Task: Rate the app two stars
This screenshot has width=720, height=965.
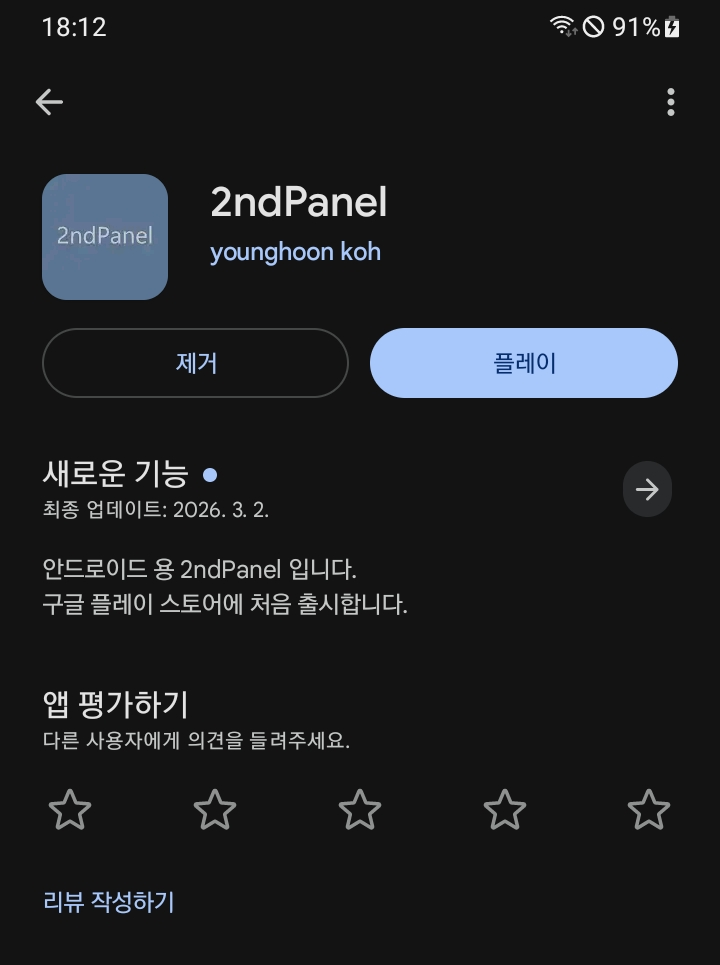Action: coord(215,809)
